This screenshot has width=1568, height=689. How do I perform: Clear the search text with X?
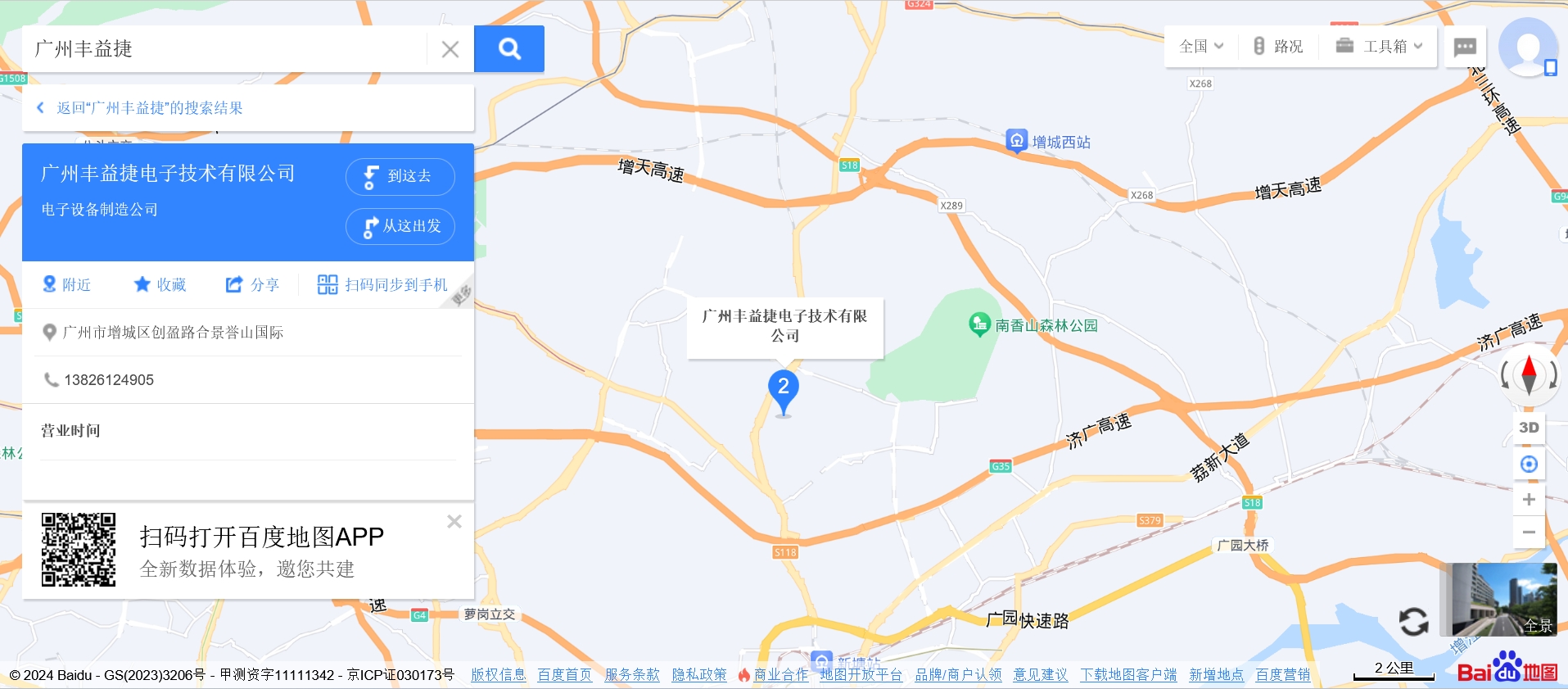coord(450,49)
